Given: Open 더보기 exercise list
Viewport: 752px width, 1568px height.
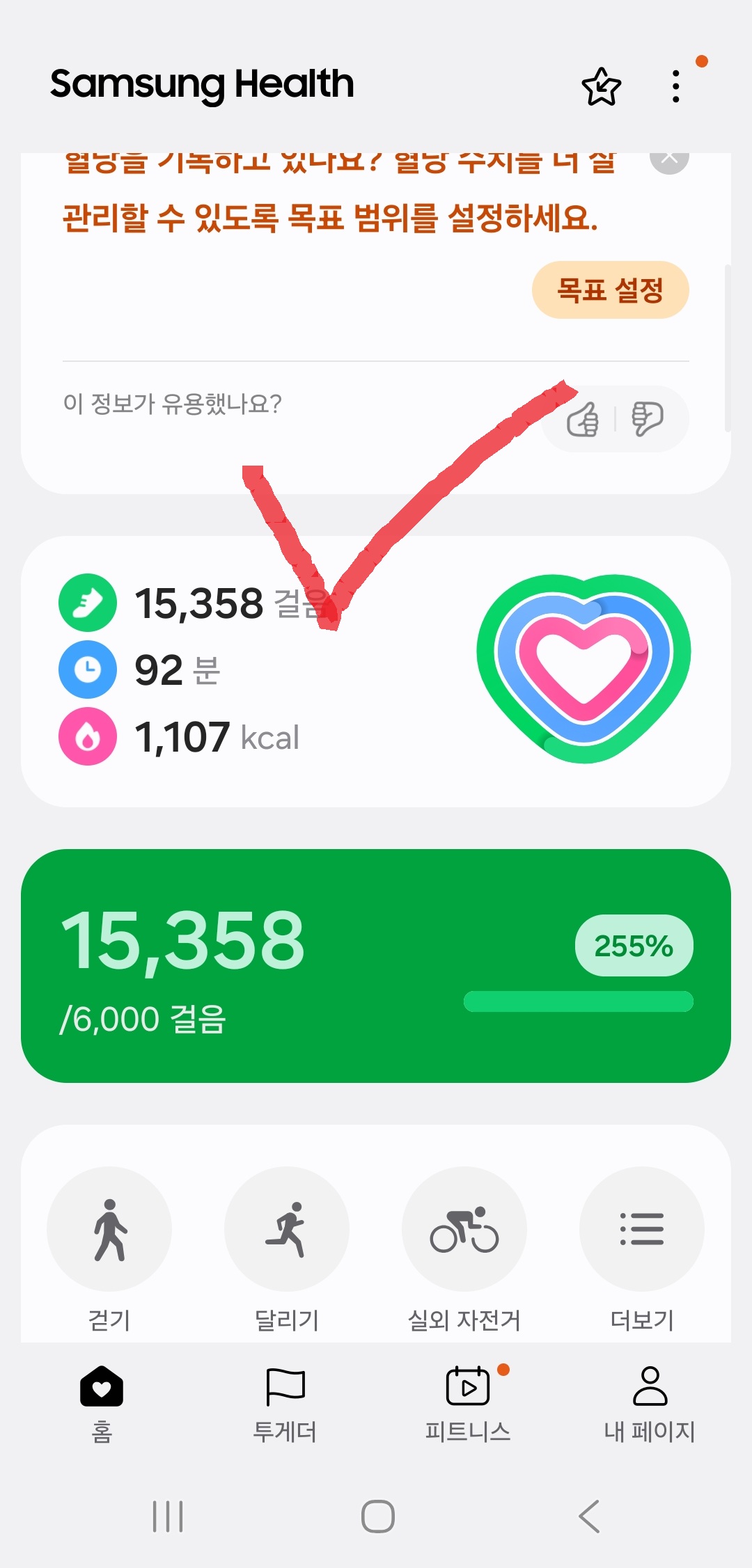Looking at the screenshot, I should [x=641, y=1229].
